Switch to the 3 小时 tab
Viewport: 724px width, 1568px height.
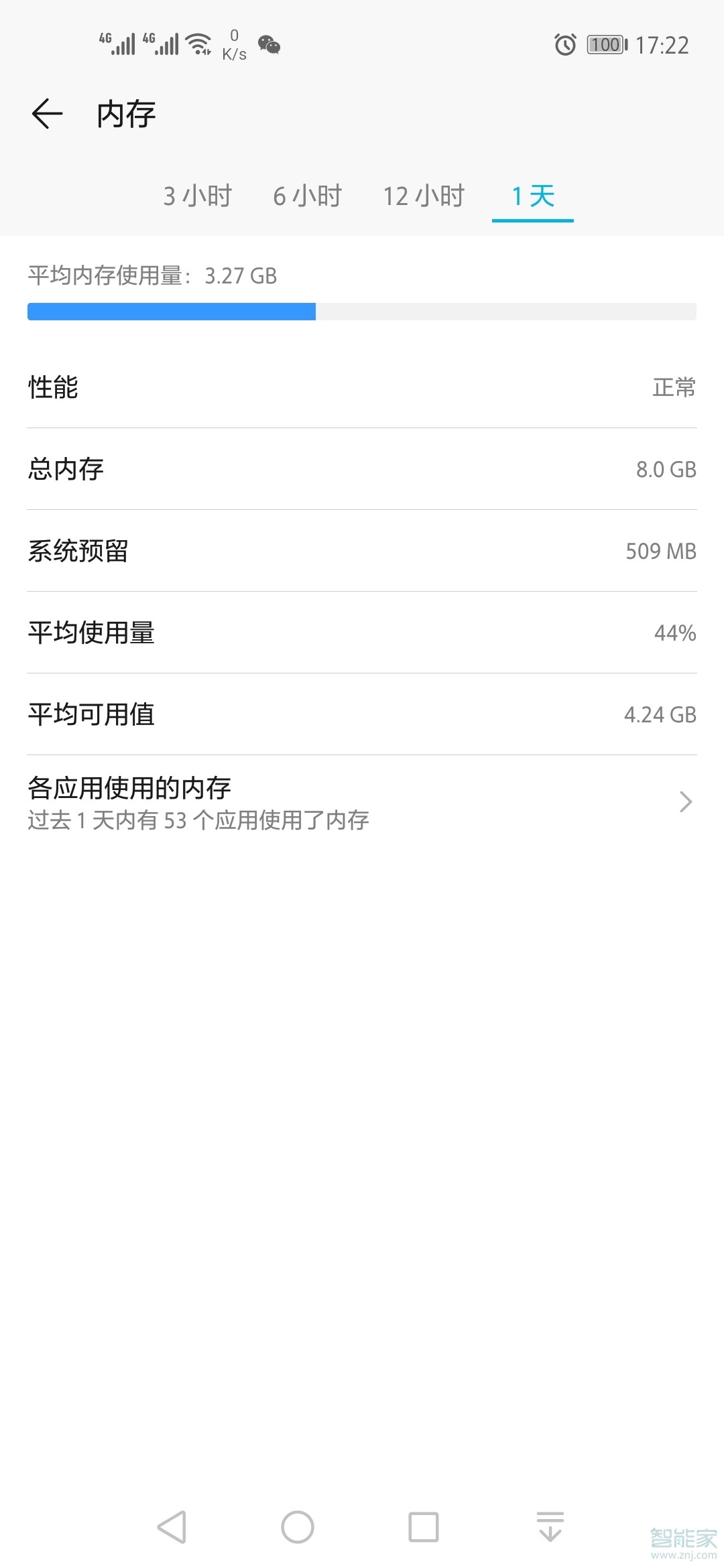coord(196,196)
